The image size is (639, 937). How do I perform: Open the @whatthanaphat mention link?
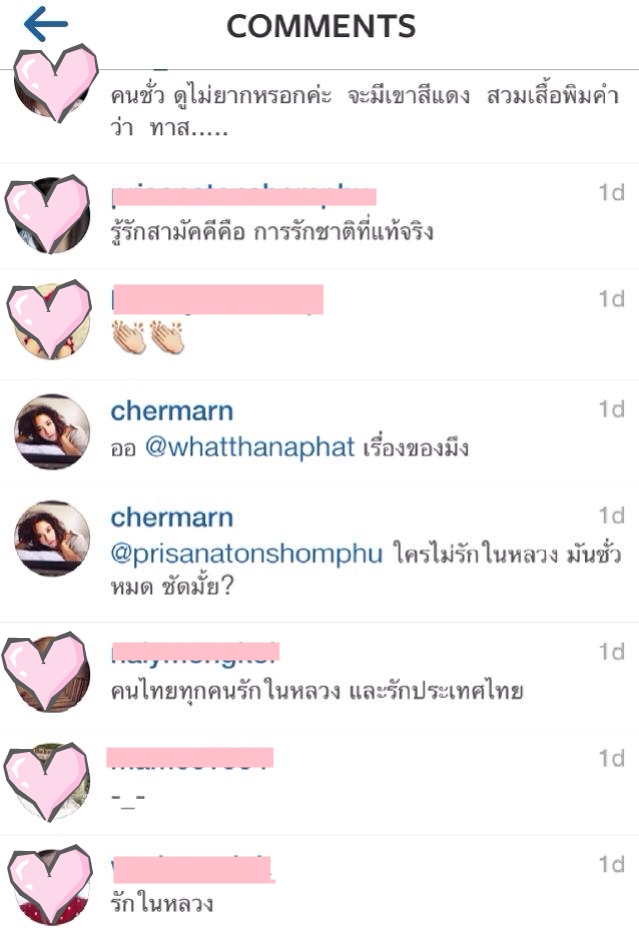click(250, 448)
